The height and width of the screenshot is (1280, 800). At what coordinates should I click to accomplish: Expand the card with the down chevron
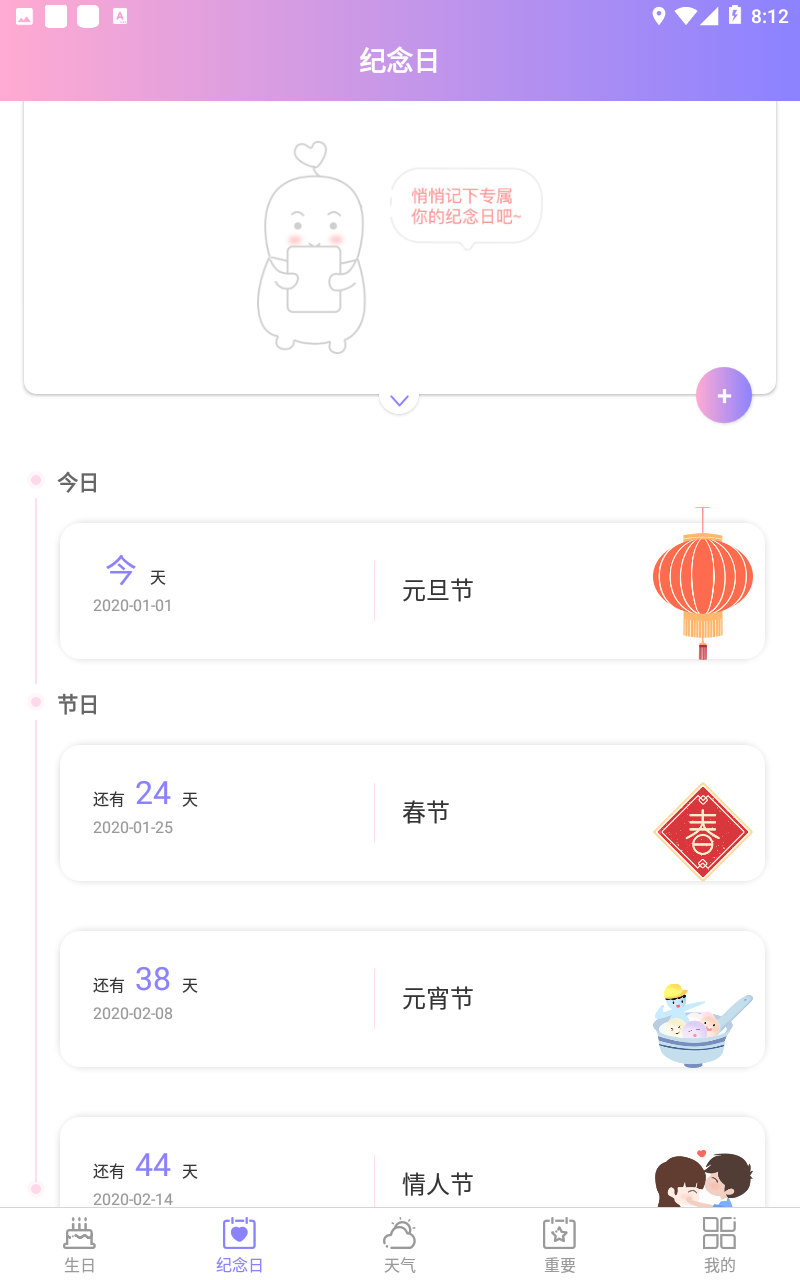[x=399, y=400]
